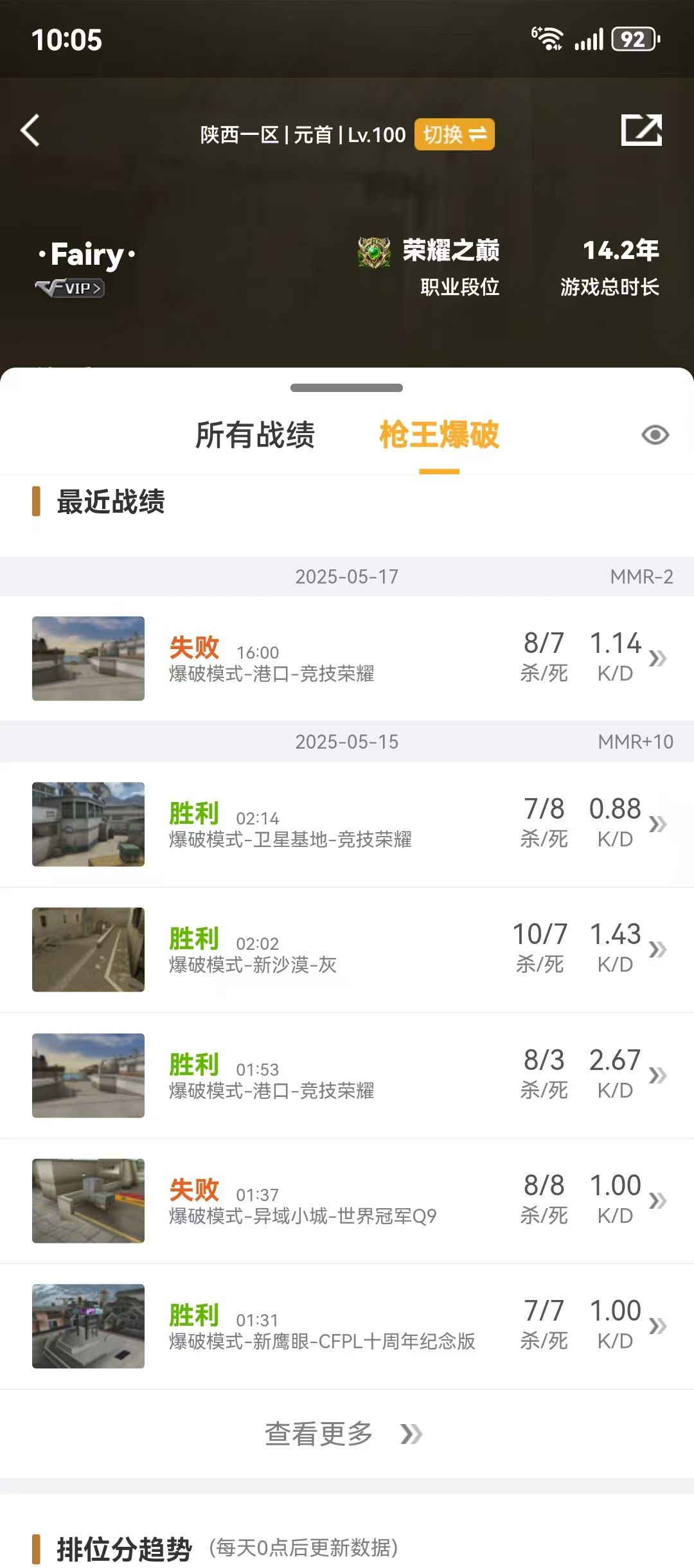
Task: View the 02:02 新沙漠-灰 match details
Action: tap(347, 950)
